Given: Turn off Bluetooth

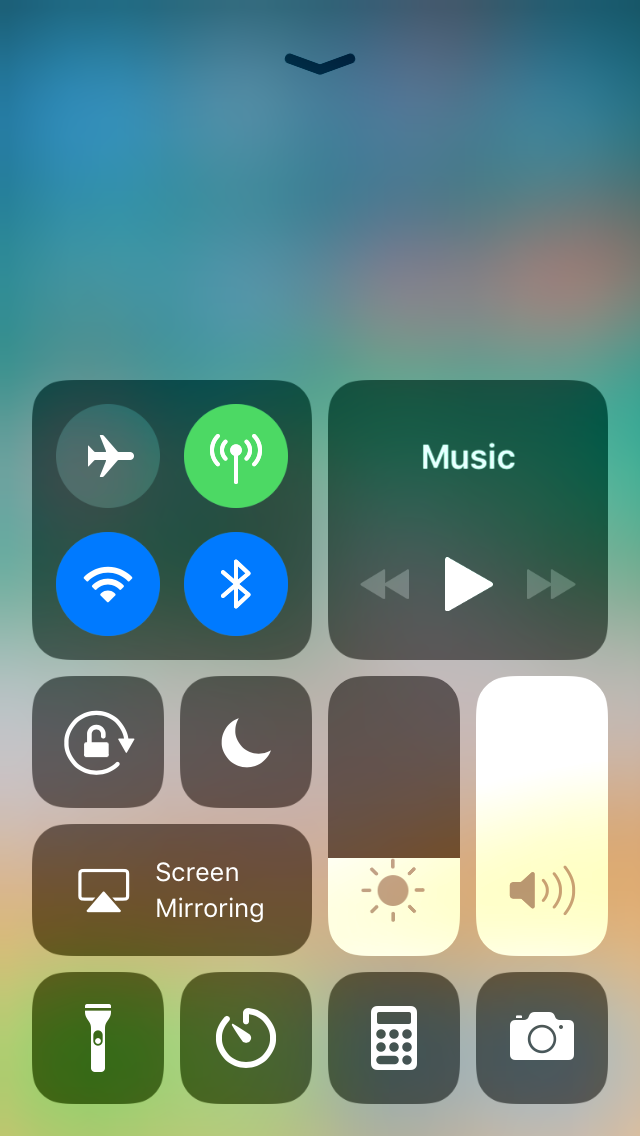Looking at the screenshot, I should point(236,584).
